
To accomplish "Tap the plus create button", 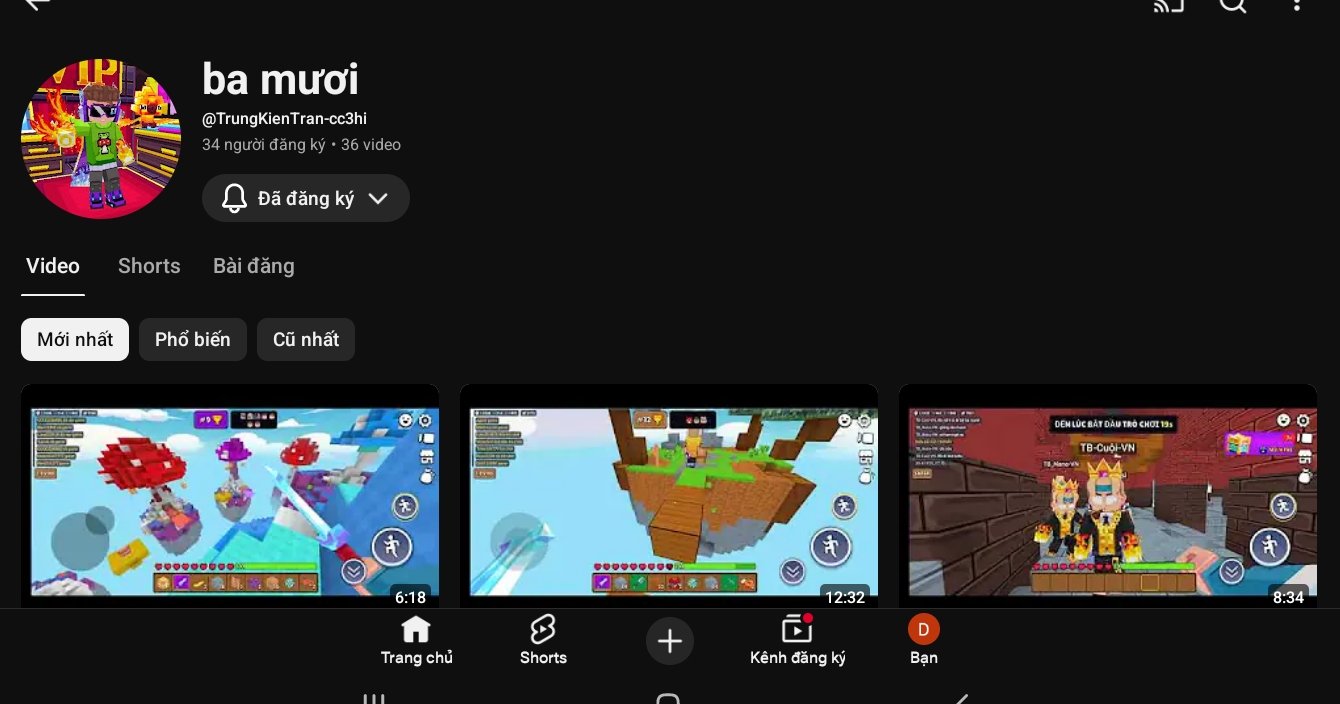I will click(x=670, y=641).
